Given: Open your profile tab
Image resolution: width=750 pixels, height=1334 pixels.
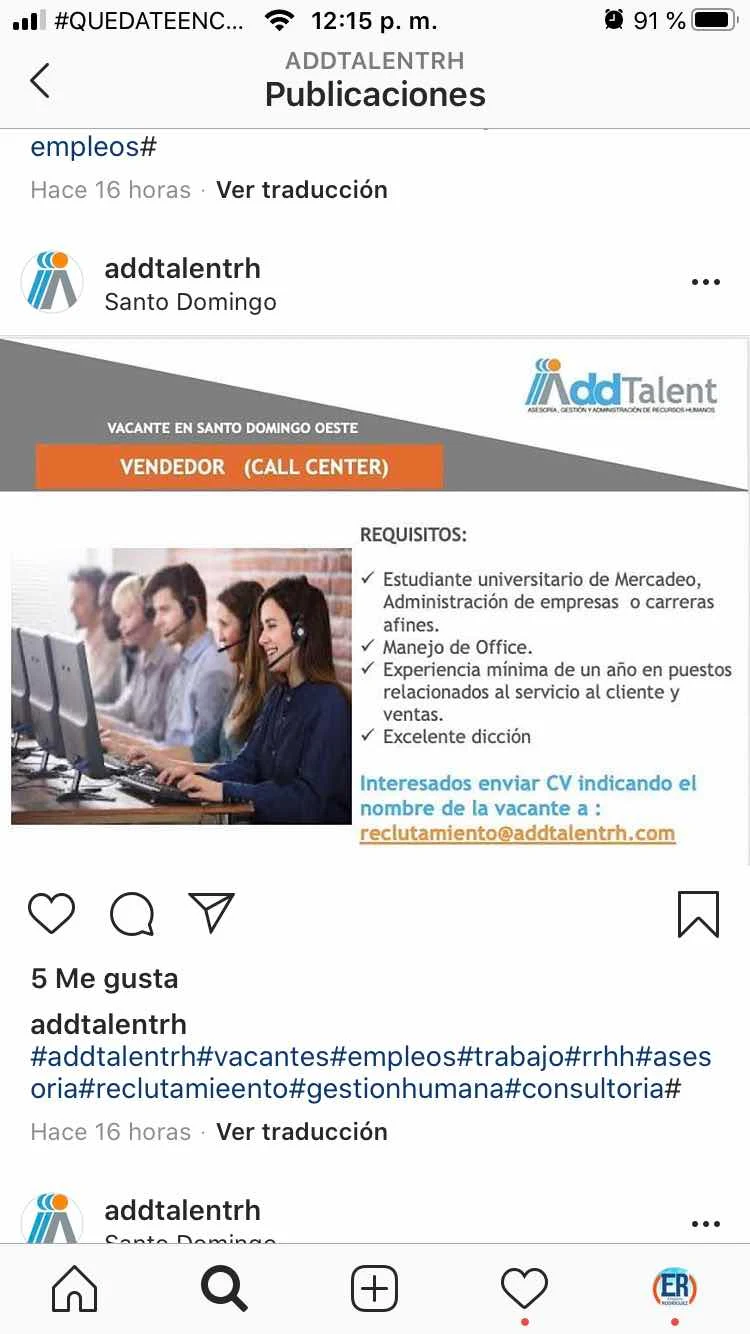Looking at the screenshot, I should point(674,1288).
